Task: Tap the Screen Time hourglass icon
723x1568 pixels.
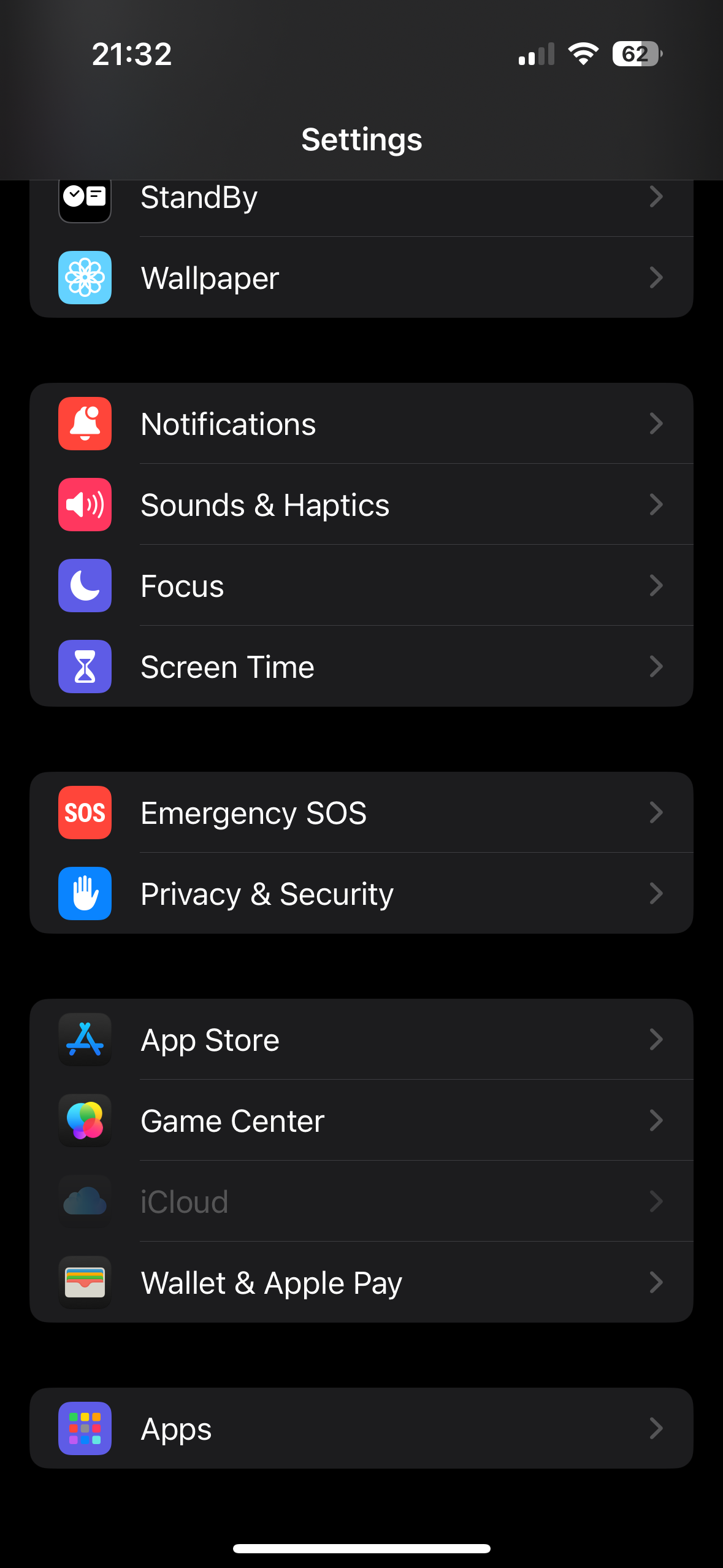Action: (x=85, y=667)
